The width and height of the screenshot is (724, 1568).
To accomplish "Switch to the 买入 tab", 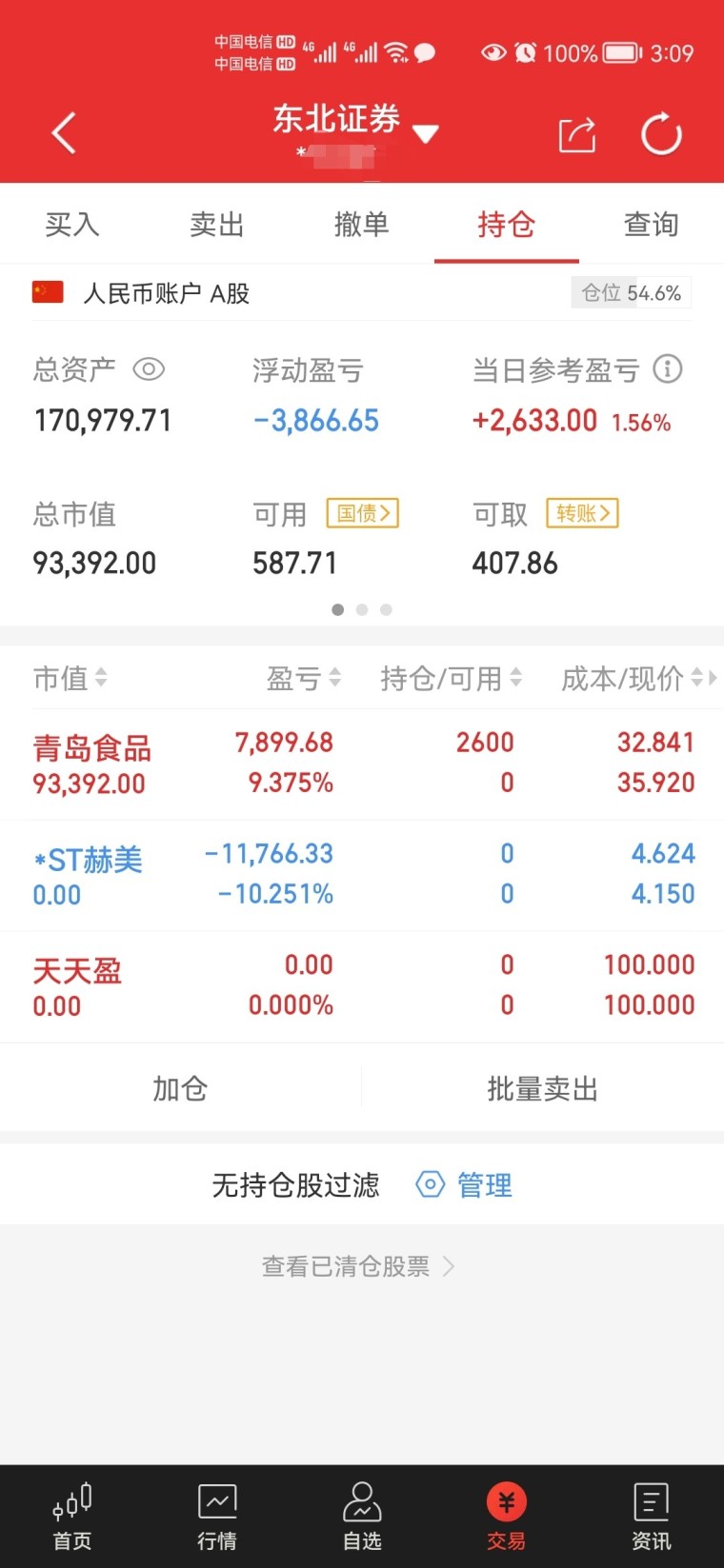I will click(72, 225).
